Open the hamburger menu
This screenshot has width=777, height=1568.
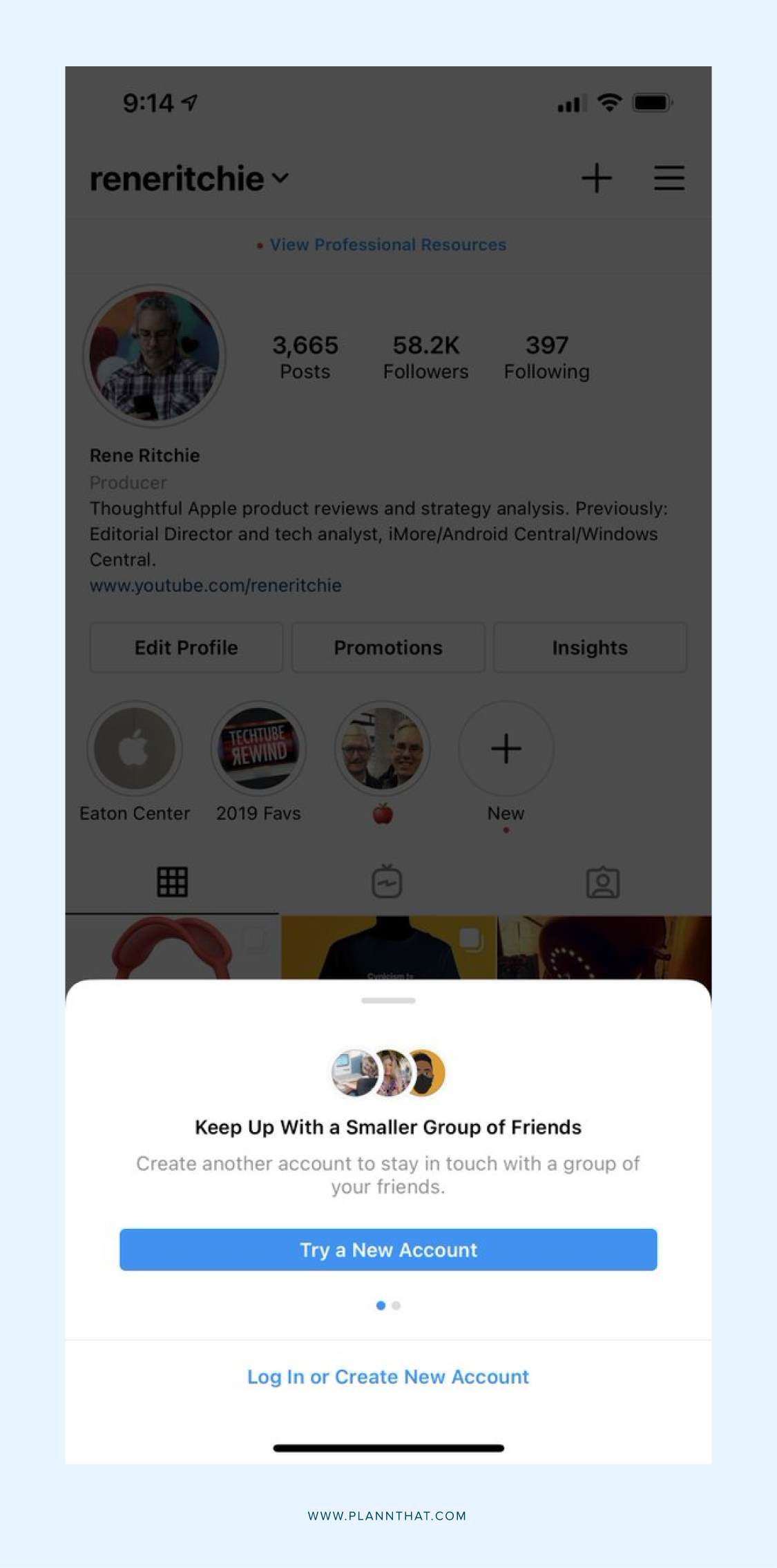pos(669,178)
